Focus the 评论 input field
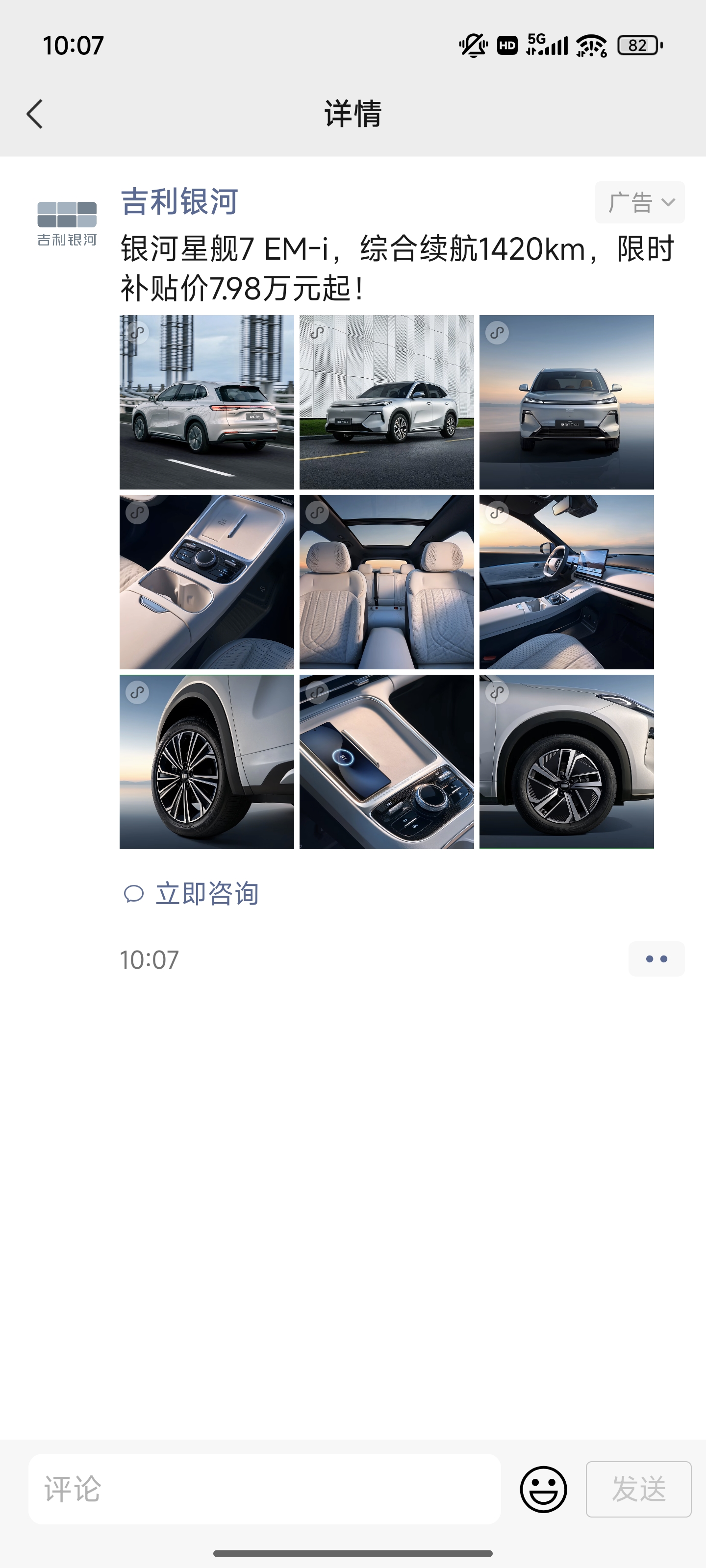The width and height of the screenshot is (706, 1568). (x=264, y=1489)
